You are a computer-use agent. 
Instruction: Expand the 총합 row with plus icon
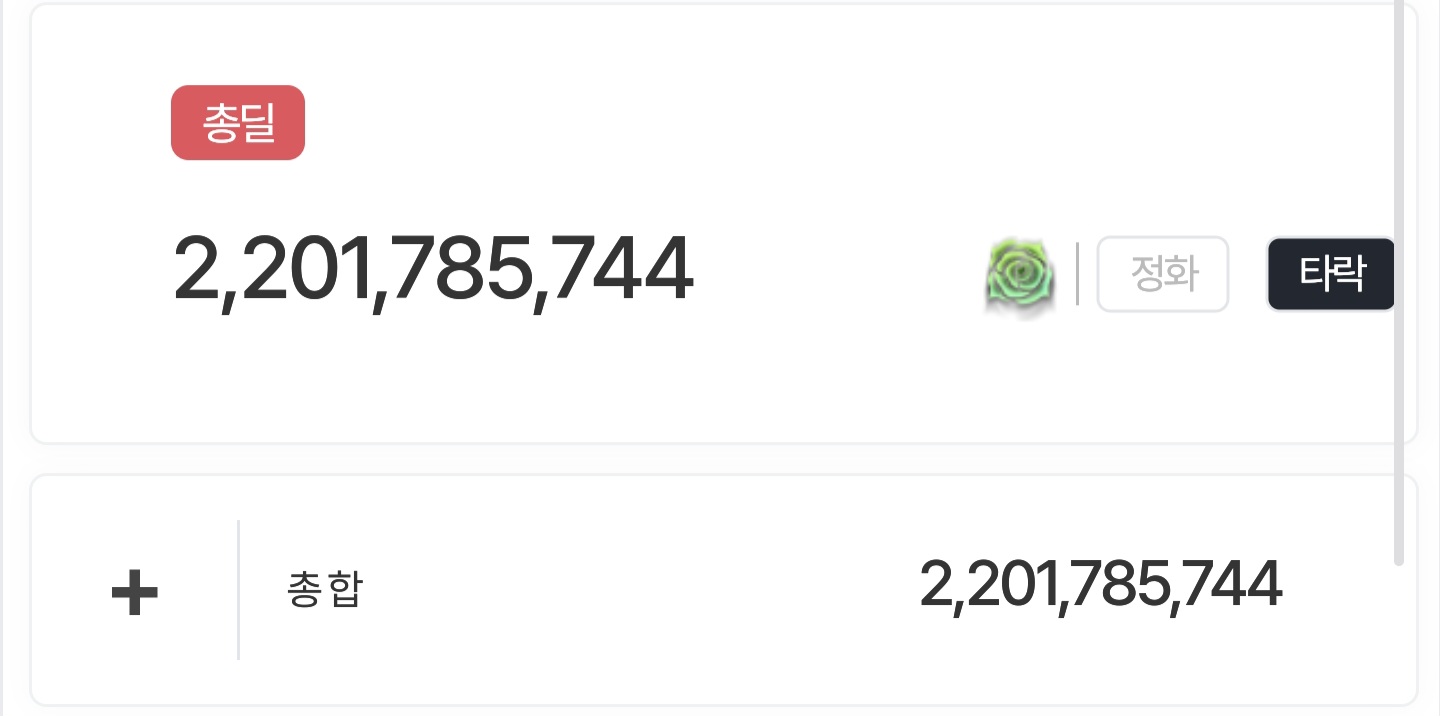pyautogui.click(x=134, y=594)
